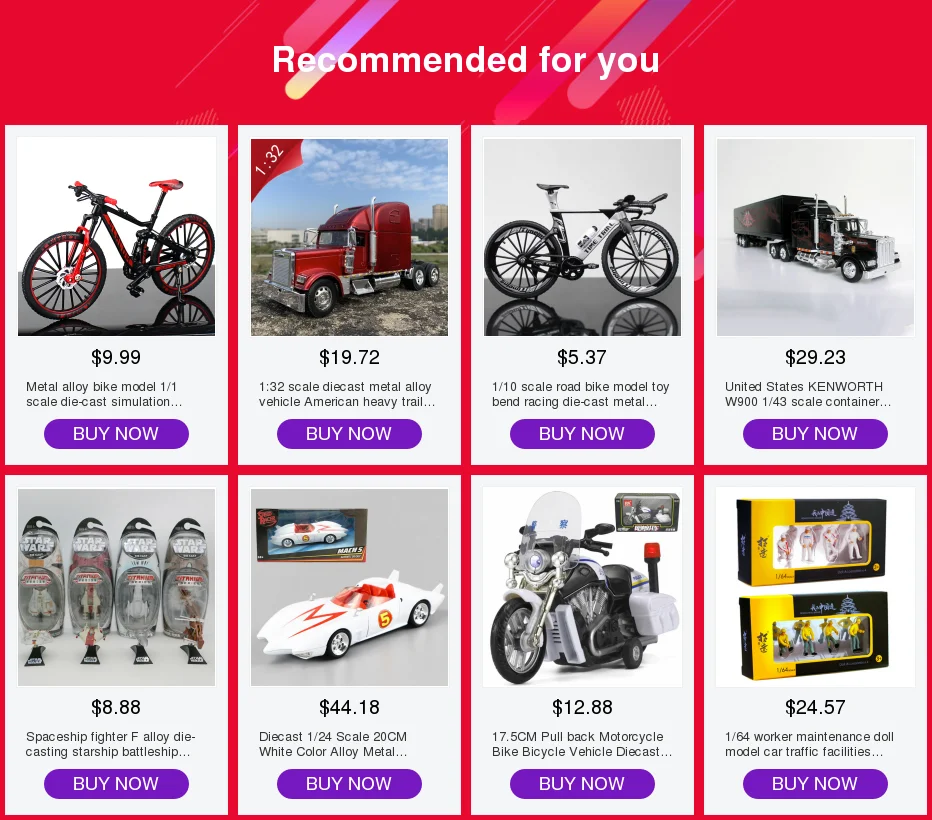Open the red metal alloy bike product image
932x820 pixels.
pos(116,237)
